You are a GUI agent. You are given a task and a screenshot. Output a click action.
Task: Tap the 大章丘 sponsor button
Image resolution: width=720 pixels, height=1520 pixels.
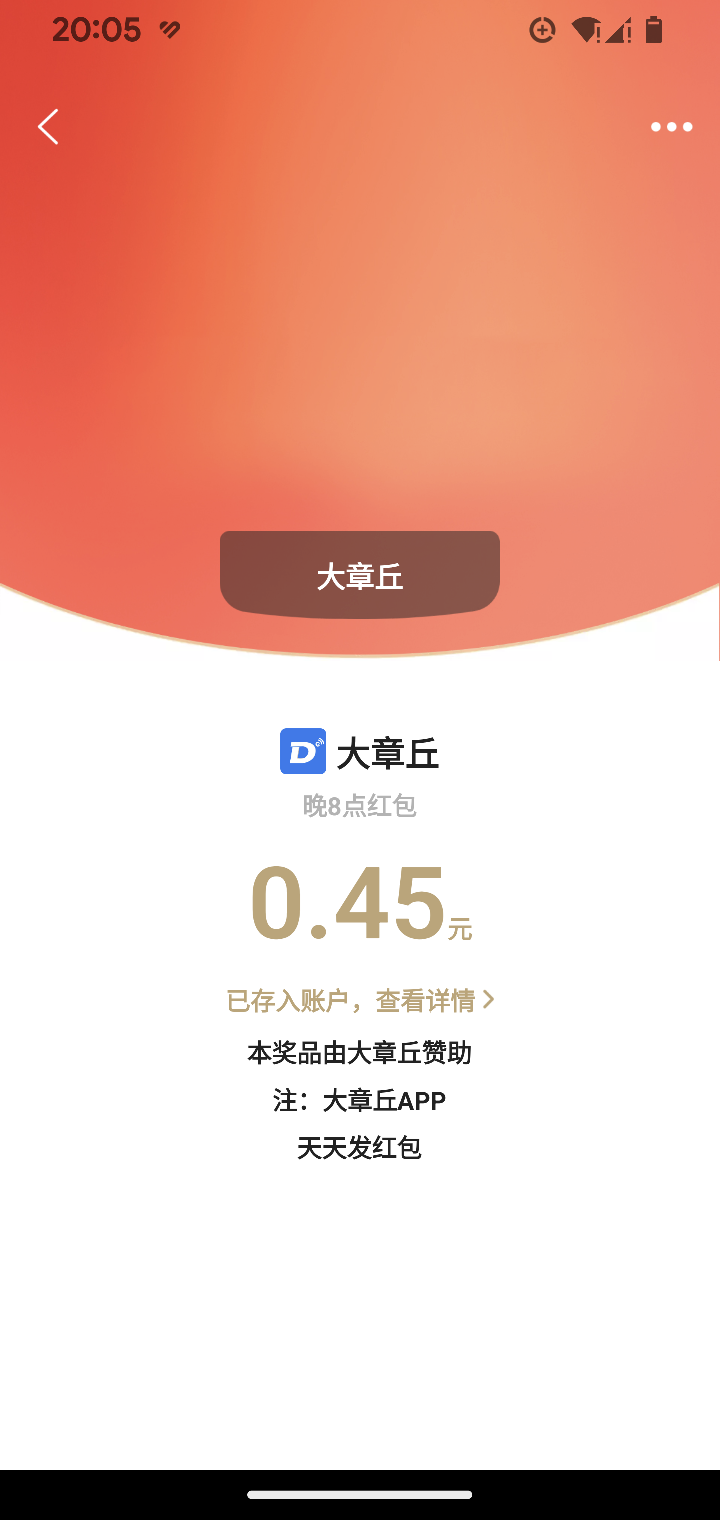[x=360, y=575]
